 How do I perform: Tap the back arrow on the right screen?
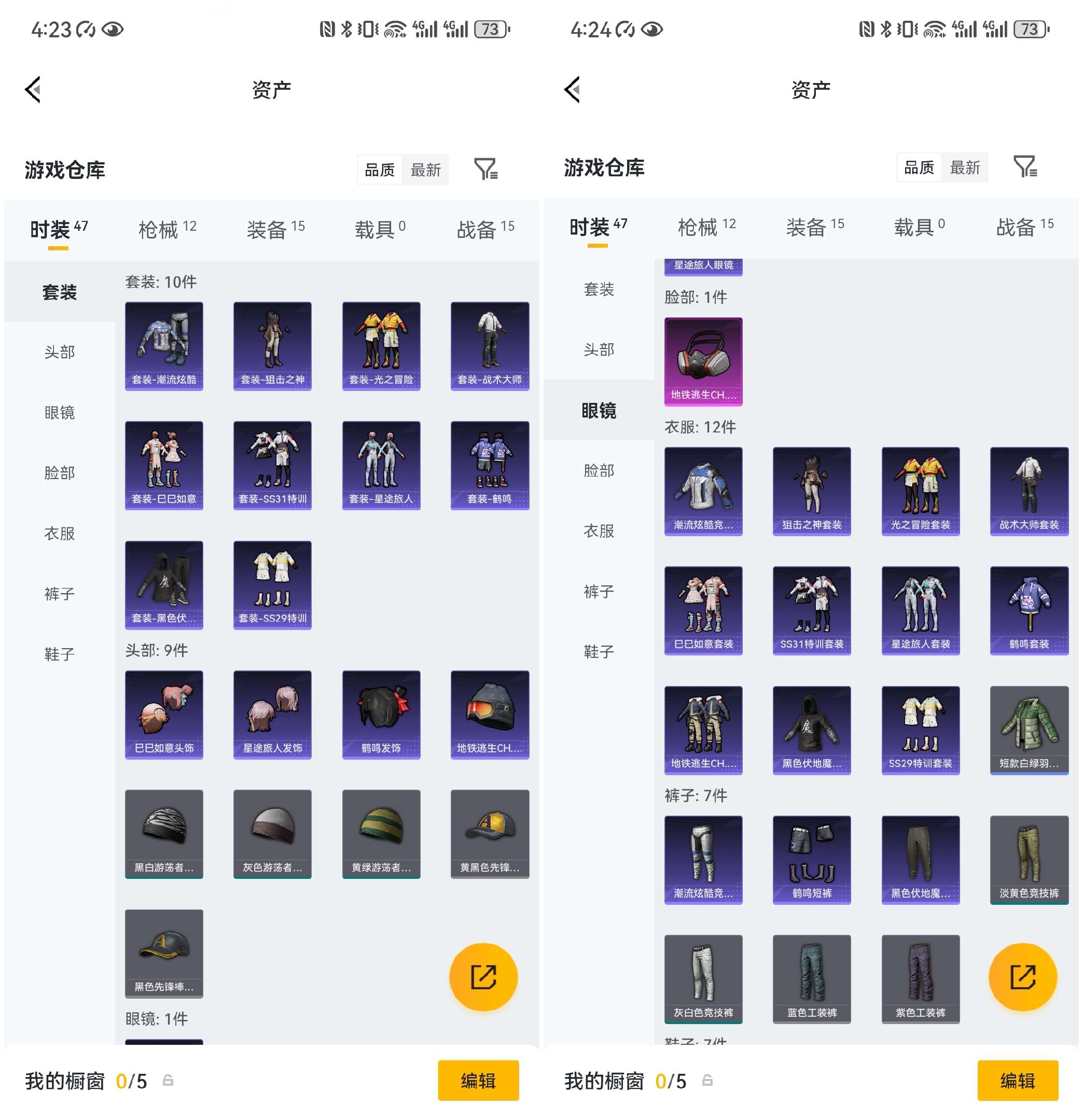573,89
